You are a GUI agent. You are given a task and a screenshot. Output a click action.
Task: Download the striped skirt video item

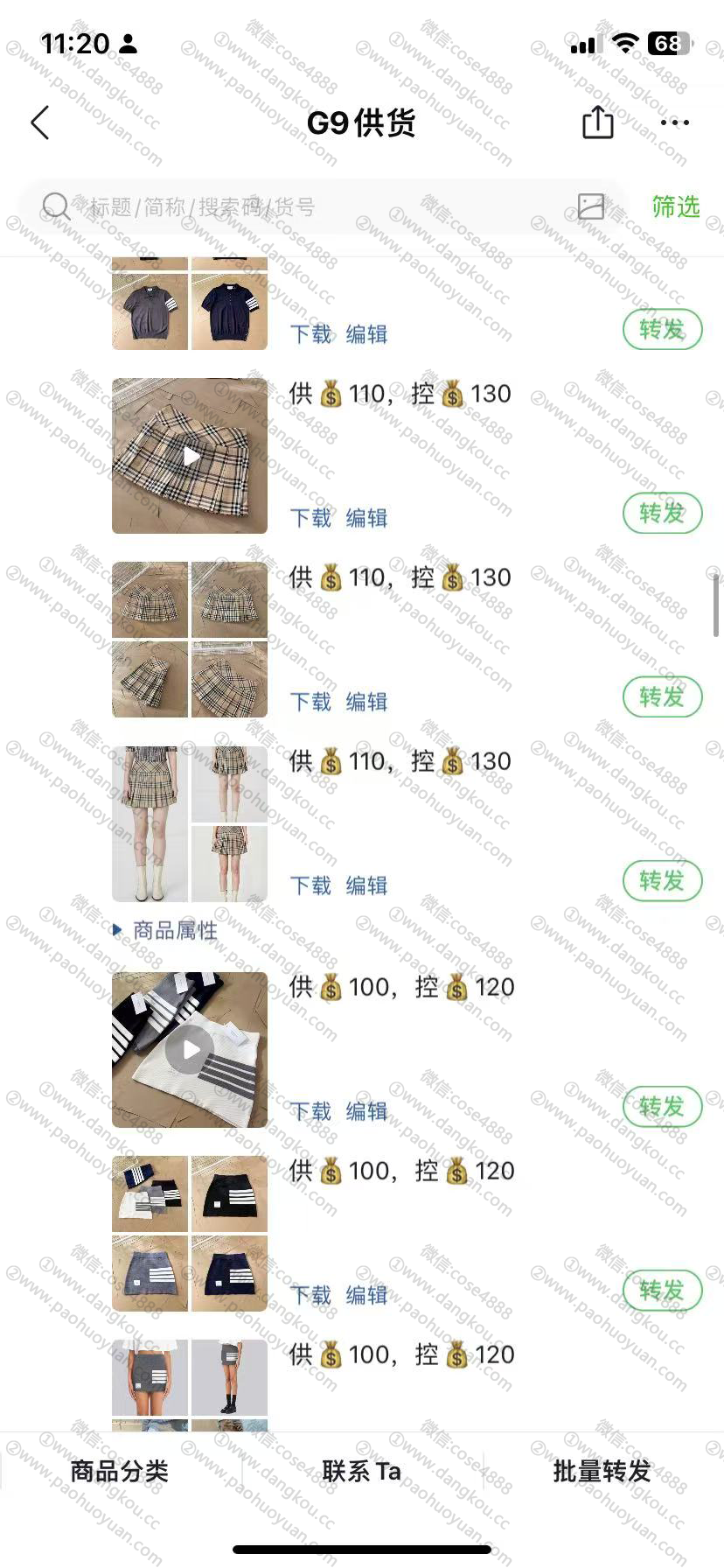pos(310,1111)
